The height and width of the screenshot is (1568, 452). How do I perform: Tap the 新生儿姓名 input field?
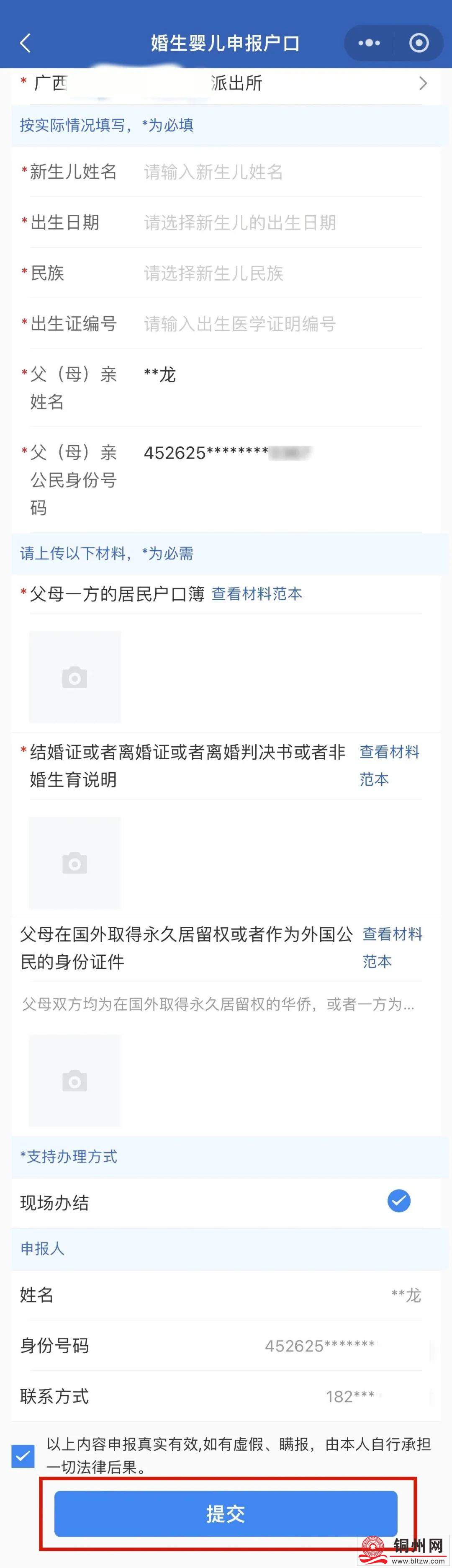(x=280, y=172)
